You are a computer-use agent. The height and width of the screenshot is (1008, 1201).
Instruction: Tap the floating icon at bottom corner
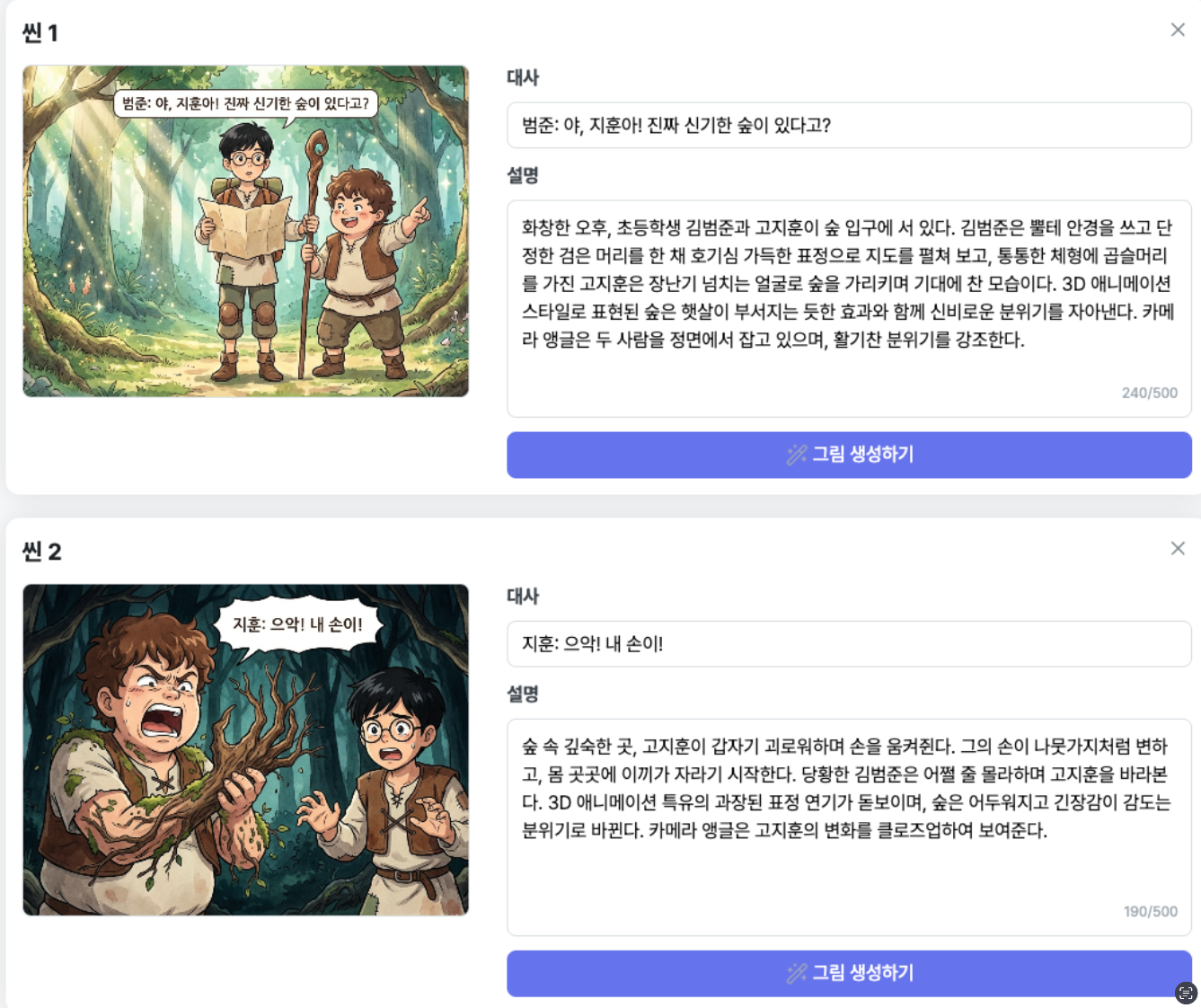coord(1186,993)
